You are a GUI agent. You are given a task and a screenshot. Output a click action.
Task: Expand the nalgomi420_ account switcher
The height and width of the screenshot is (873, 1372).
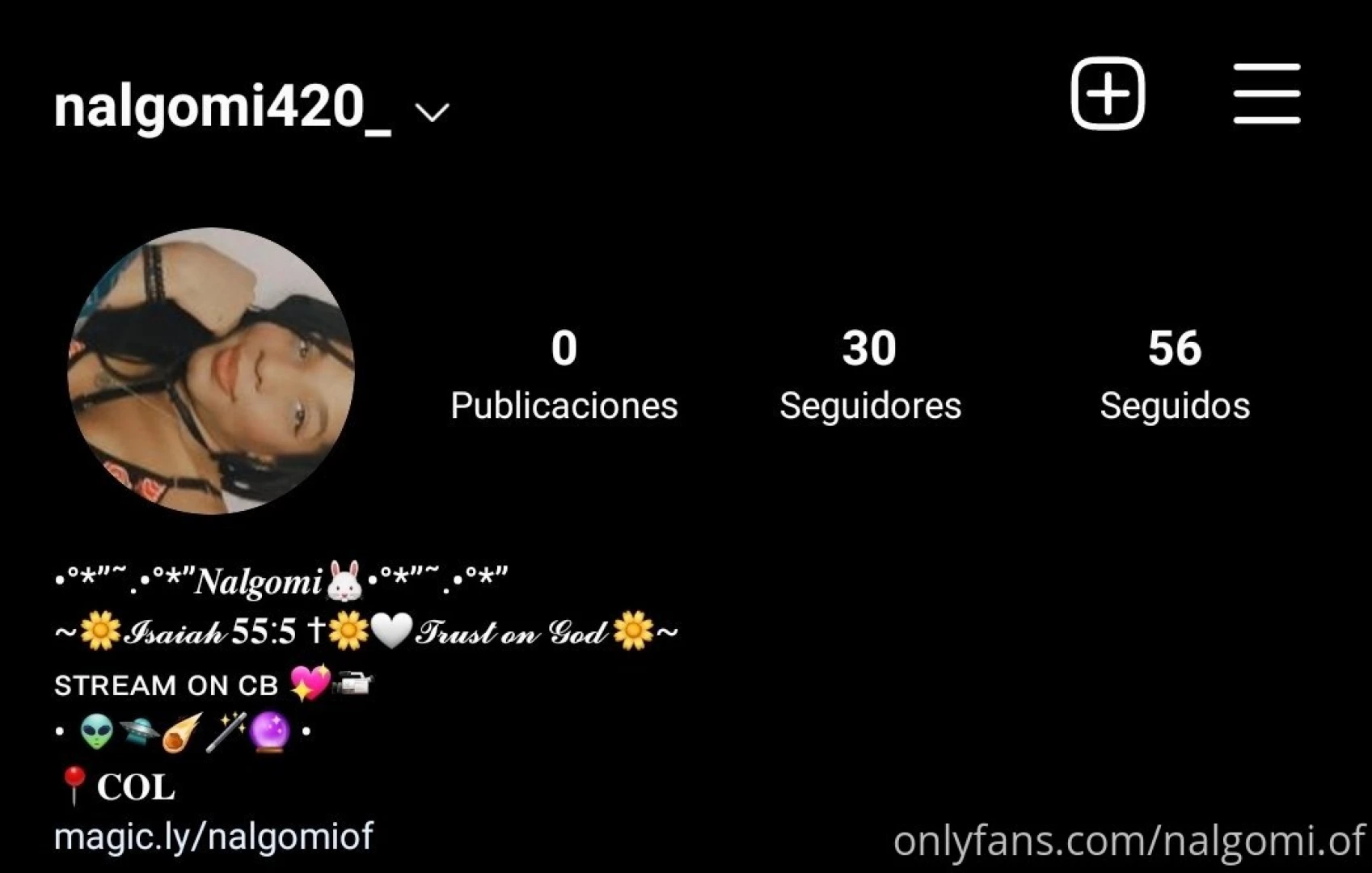[x=432, y=112]
